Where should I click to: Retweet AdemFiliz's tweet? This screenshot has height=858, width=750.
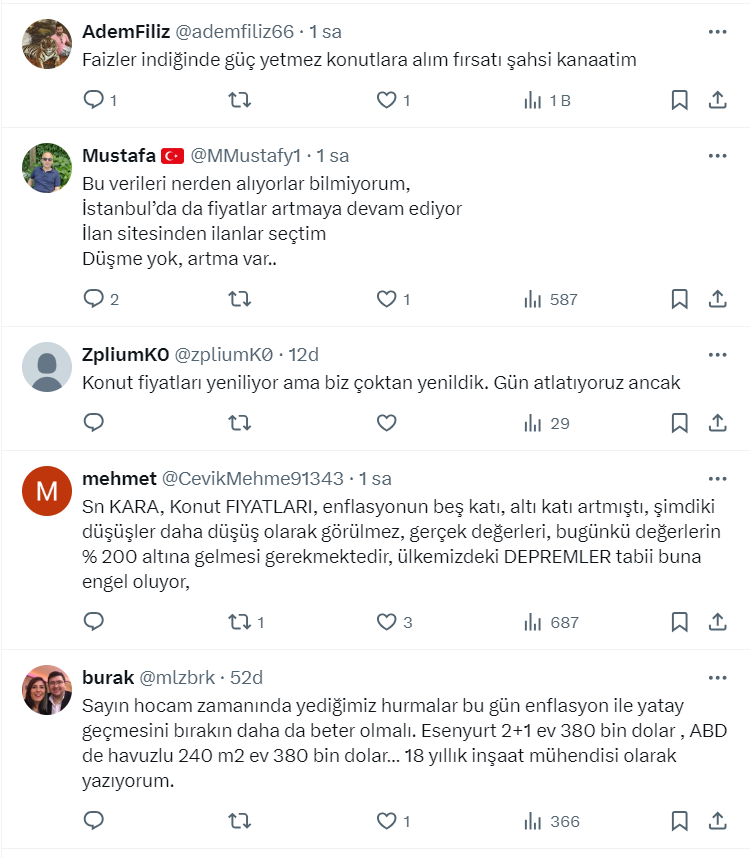240,100
